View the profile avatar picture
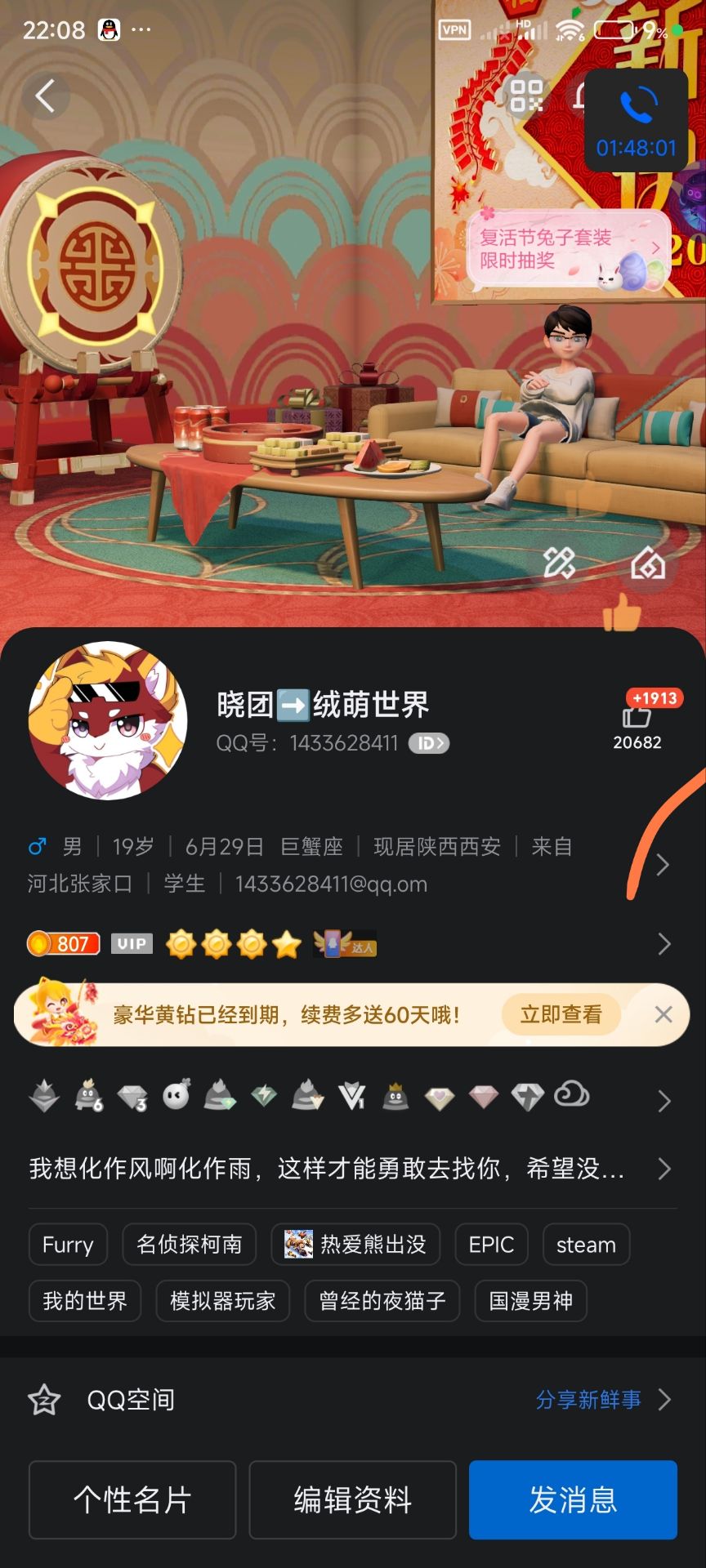 pyautogui.click(x=108, y=720)
